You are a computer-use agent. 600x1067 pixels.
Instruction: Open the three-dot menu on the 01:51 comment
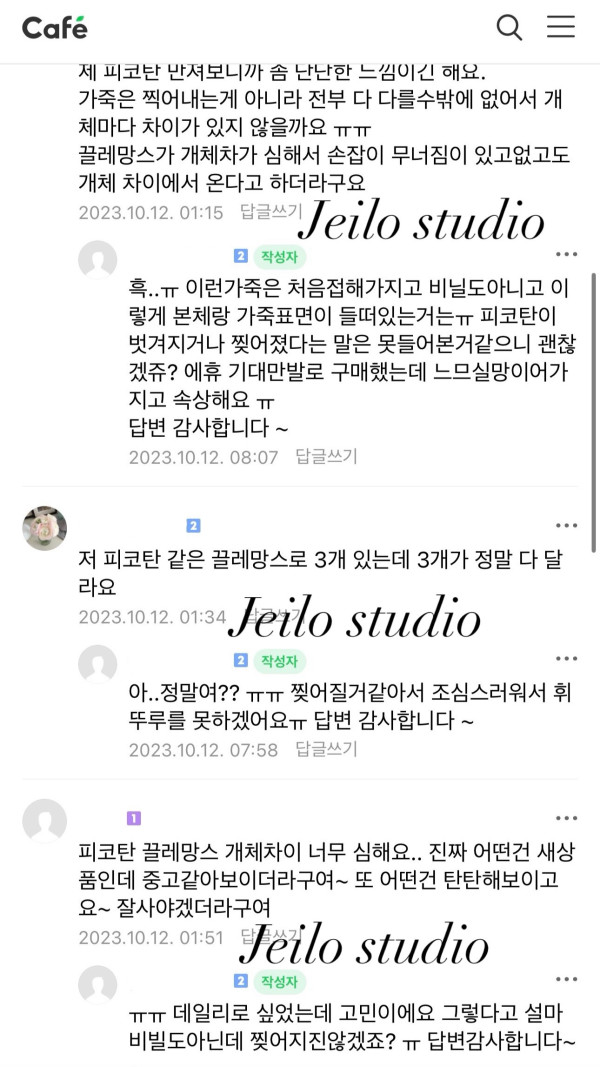567,819
